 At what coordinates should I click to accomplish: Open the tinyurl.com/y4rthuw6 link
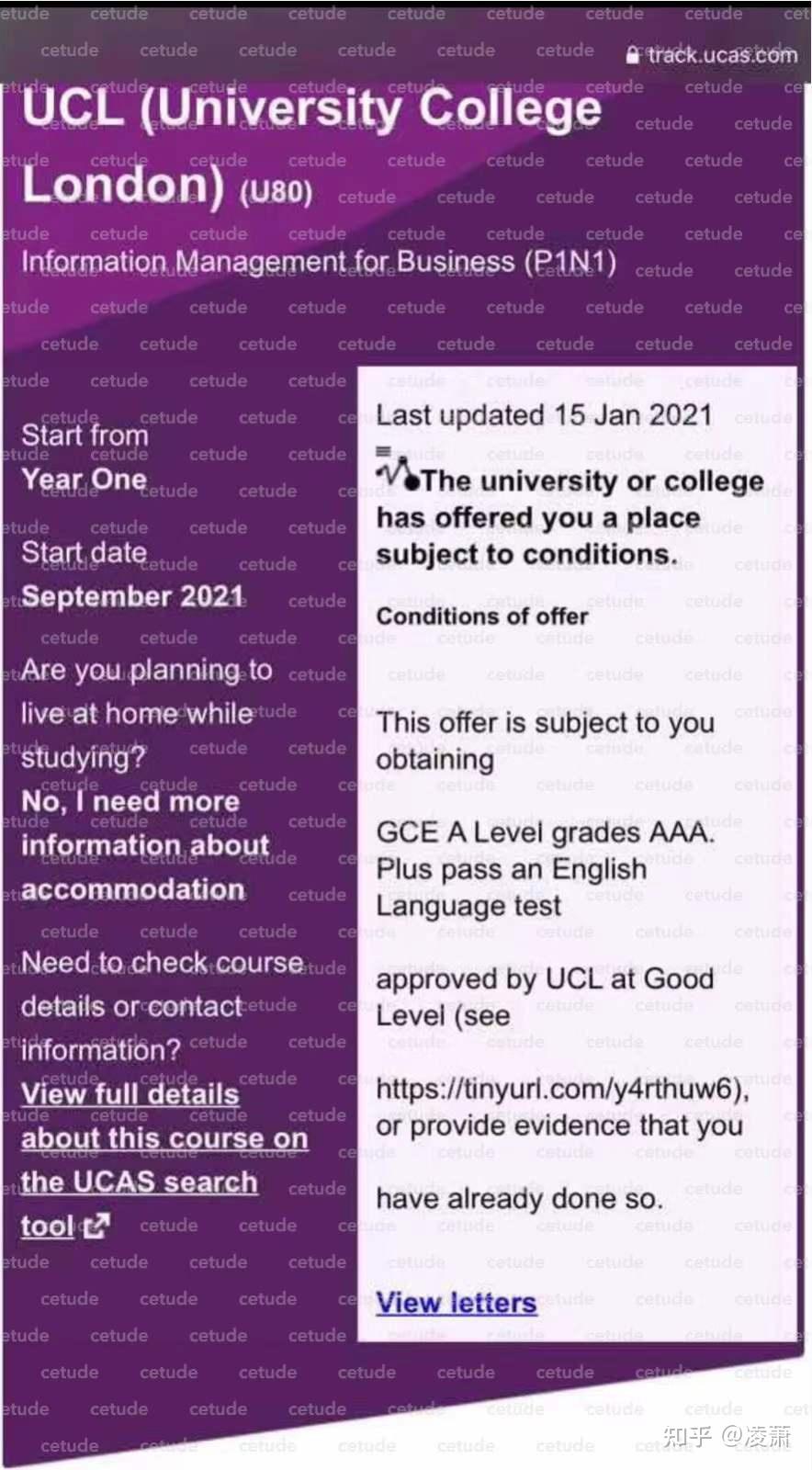tap(551, 1090)
